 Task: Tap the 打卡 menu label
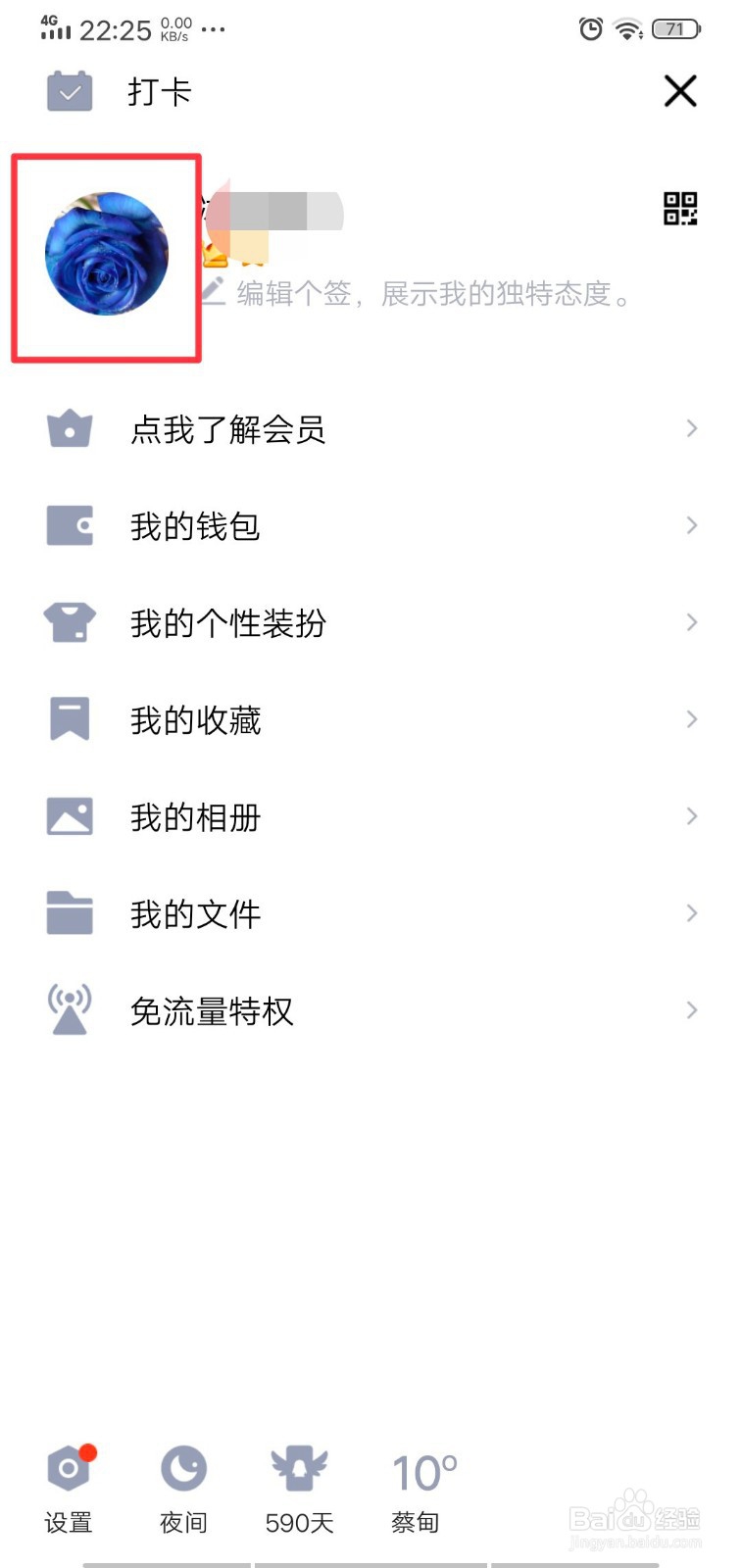point(160,91)
